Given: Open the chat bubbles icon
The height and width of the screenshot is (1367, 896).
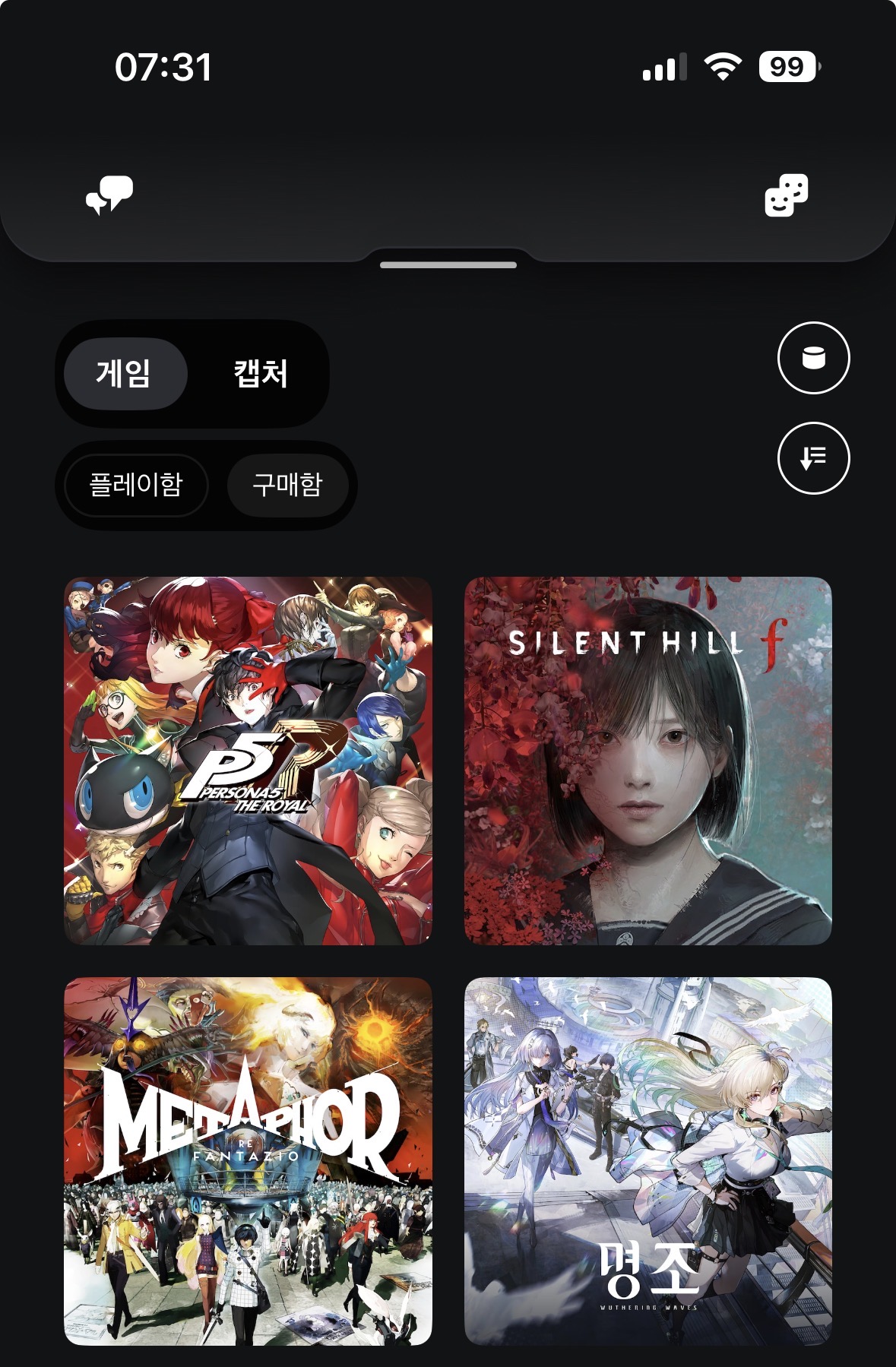Looking at the screenshot, I should pos(109,195).
